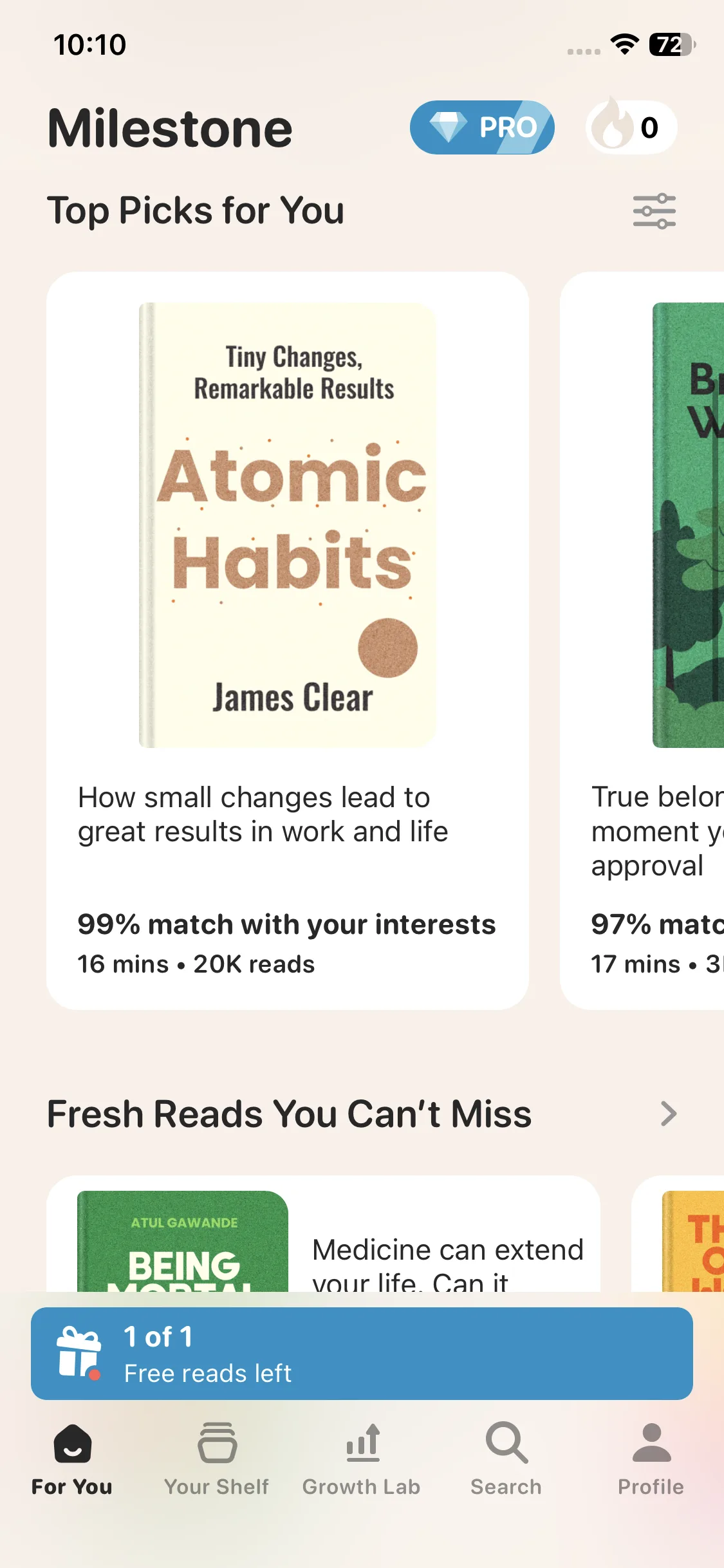Tap the free reads left banner
The width and height of the screenshot is (724, 1568).
click(362, 1354)
